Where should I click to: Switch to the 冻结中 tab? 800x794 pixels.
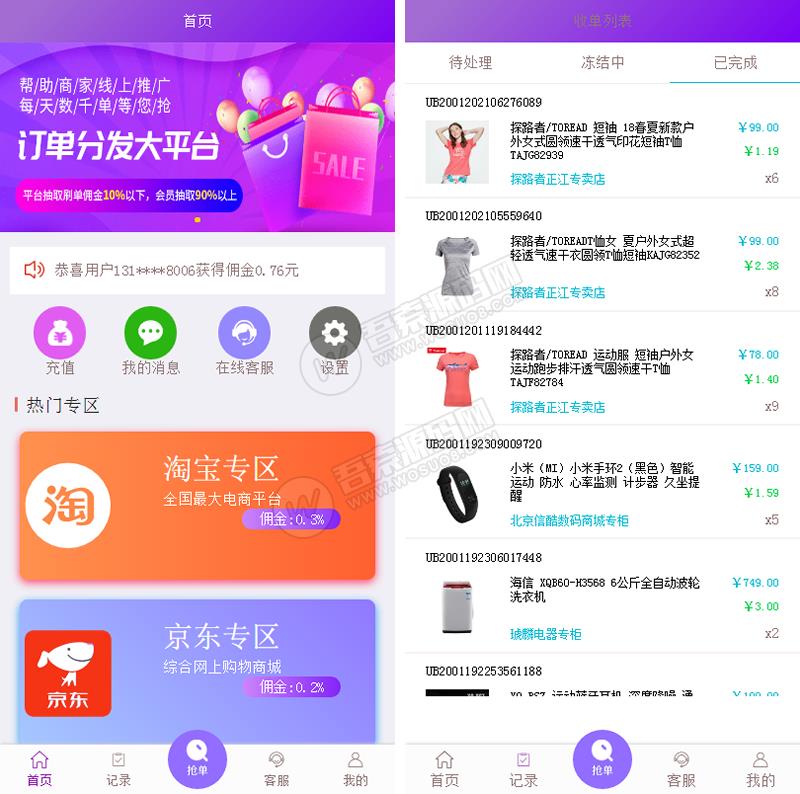[x=602, y=62]
